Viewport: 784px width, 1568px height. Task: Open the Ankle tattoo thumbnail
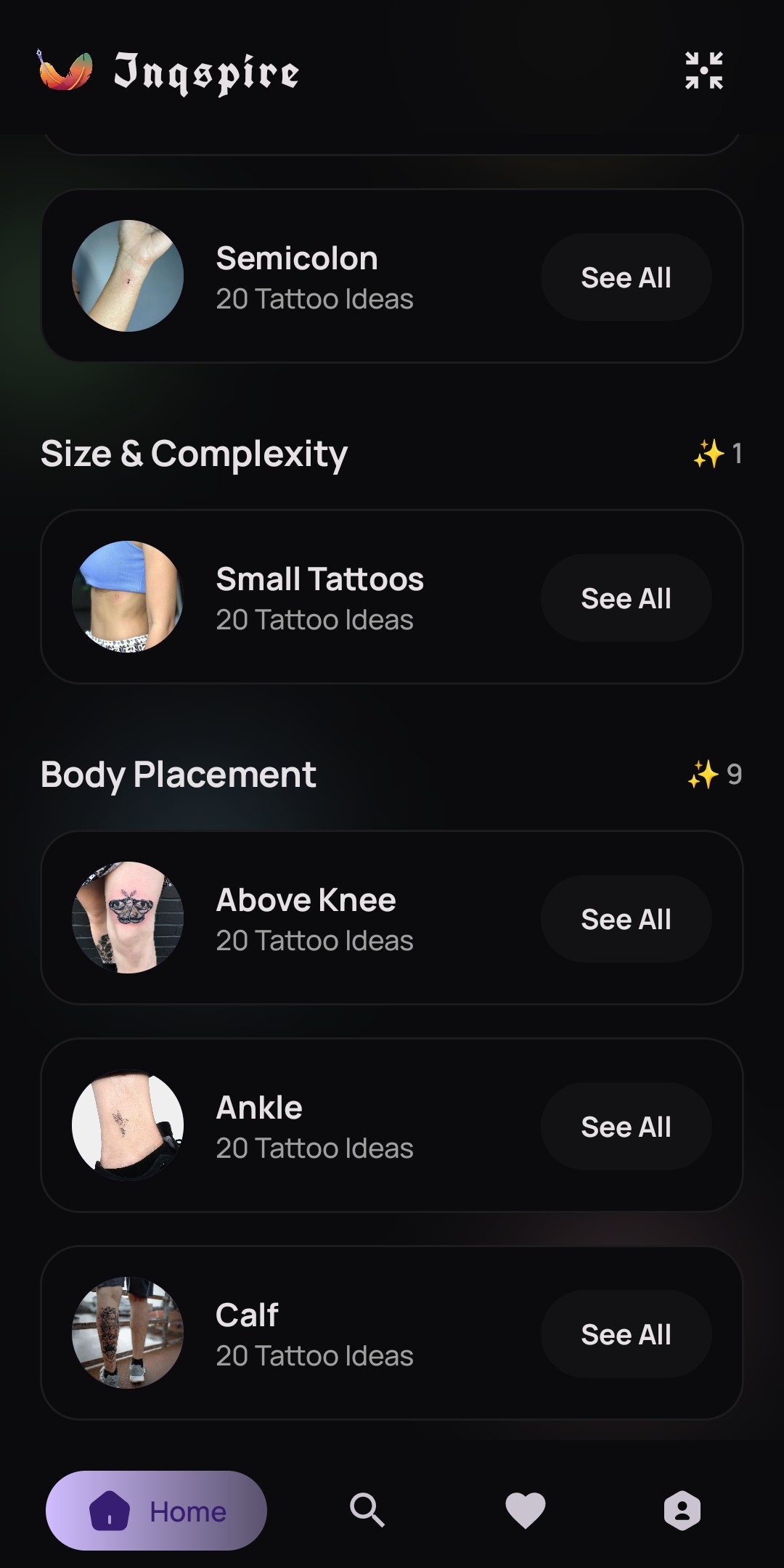pyautogui.click(x=126, y=1126)
